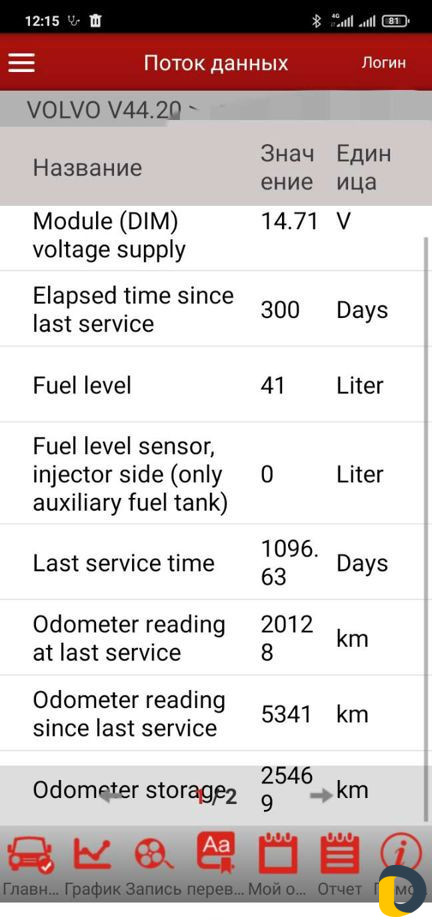This screenshot has width=432, height=920.
Task: Go to the previous data page arrow
Action: point(111,796)
